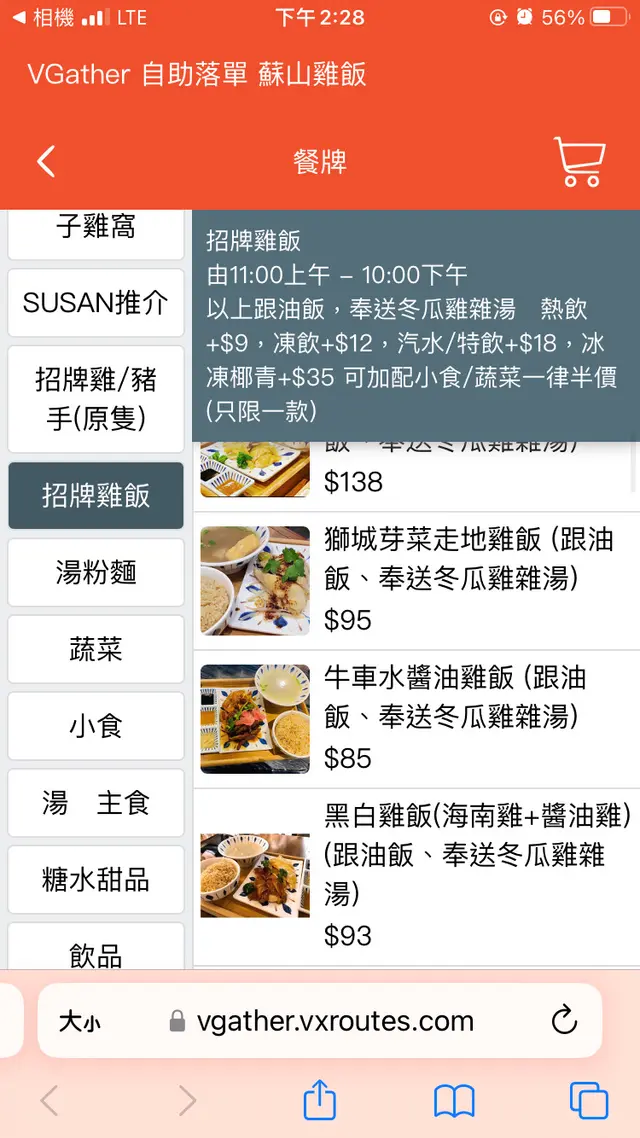640x1138 pixels.
Task: Select the SUSAN推介 category
Action: 96,303
